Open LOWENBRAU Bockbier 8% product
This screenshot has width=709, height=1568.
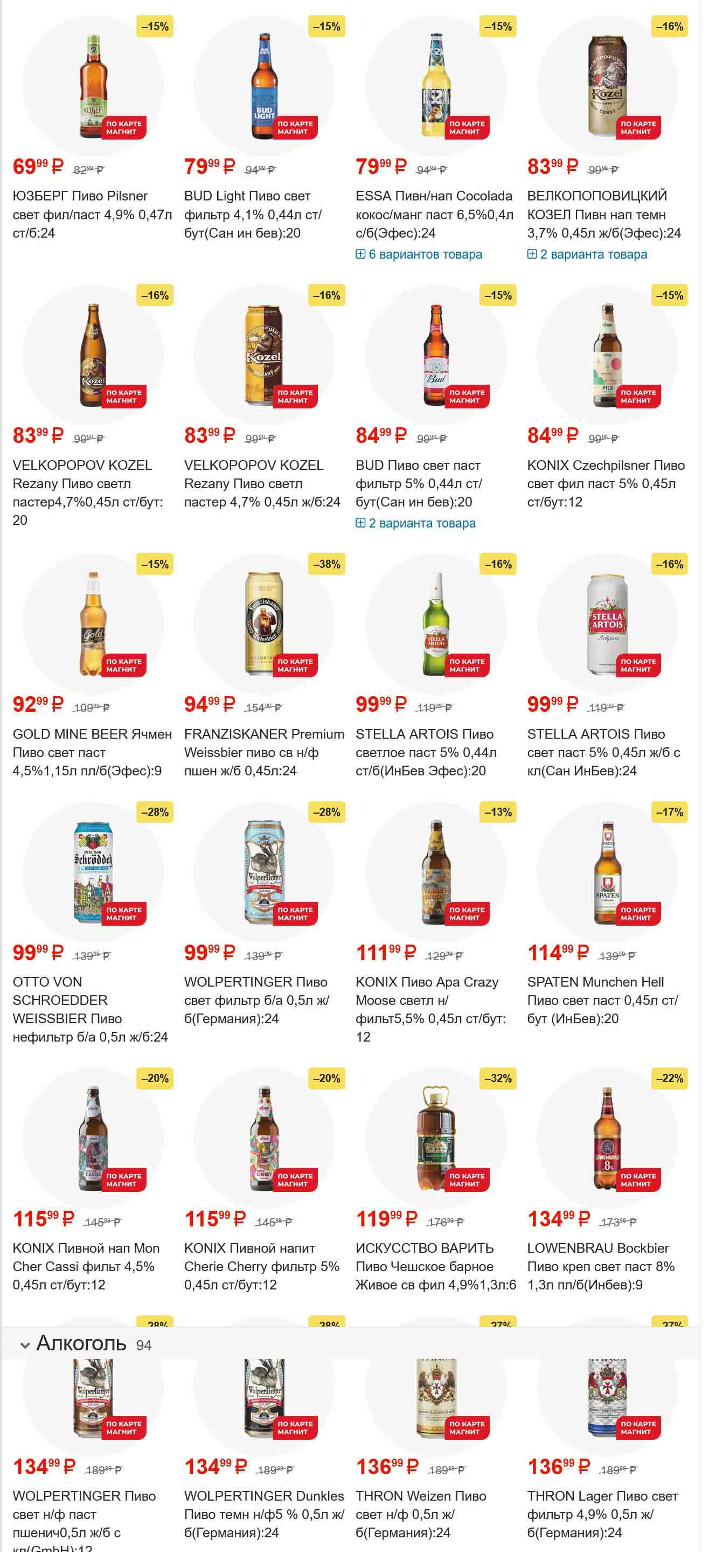600,1266
